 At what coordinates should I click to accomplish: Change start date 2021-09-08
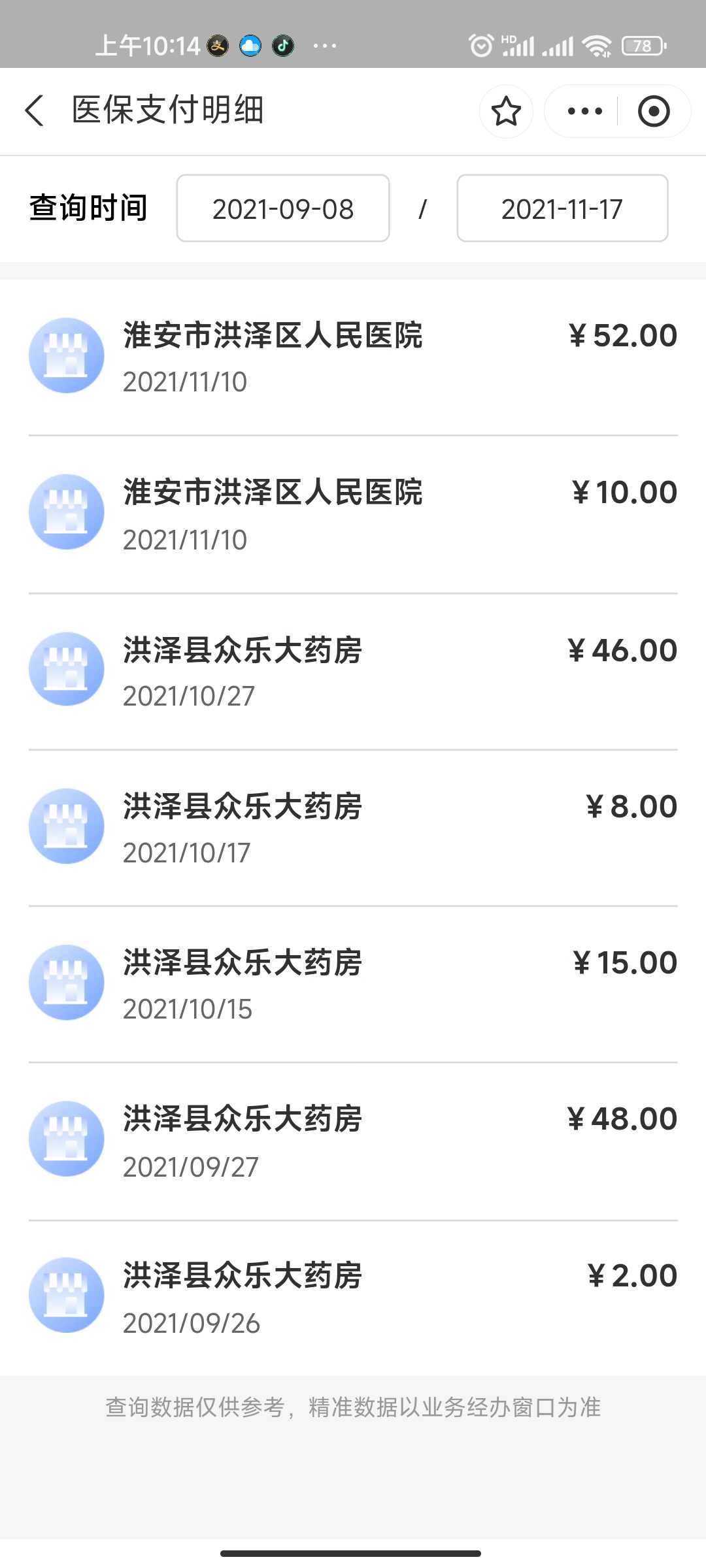click(283, 208)
